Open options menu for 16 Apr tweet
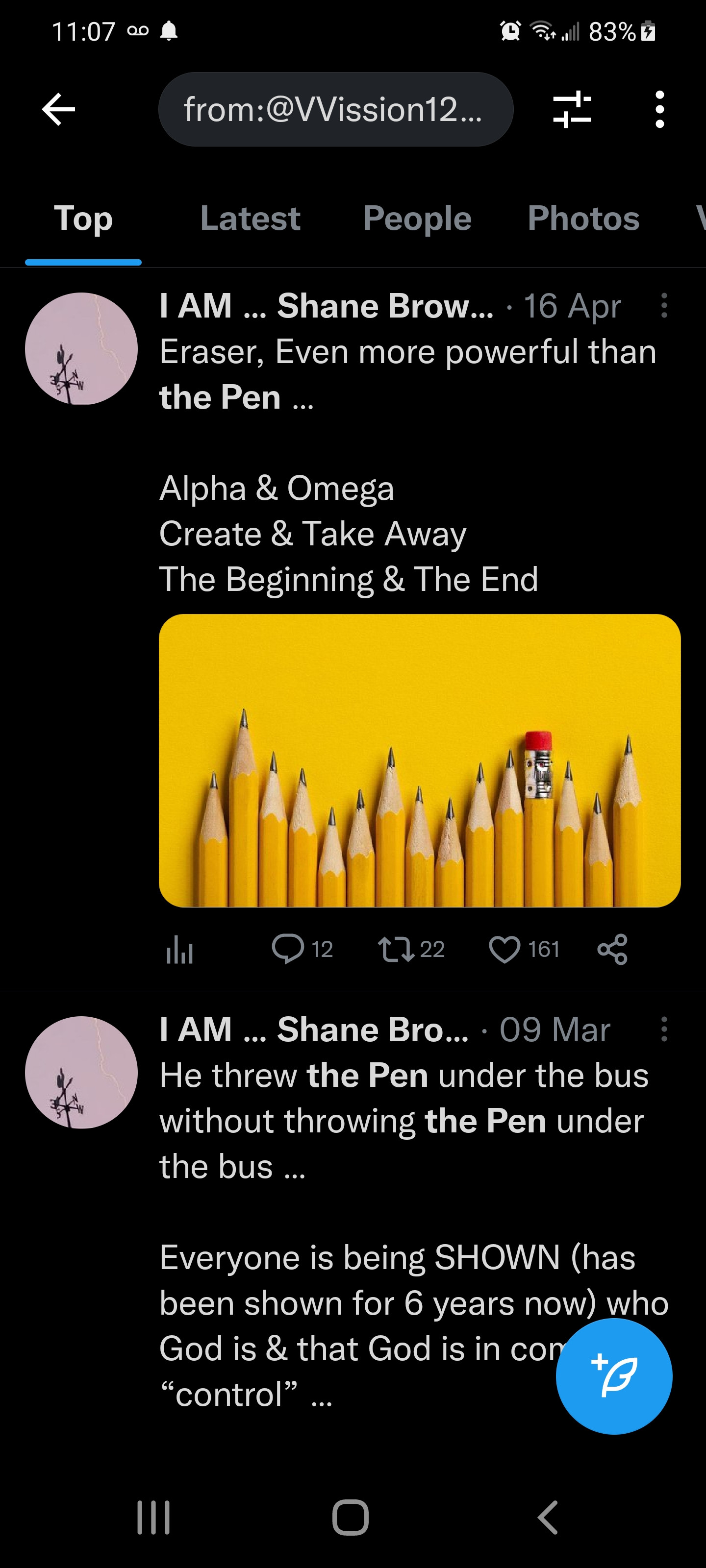This screenshot has width=706, height=1568. click(x=664, y=306)
